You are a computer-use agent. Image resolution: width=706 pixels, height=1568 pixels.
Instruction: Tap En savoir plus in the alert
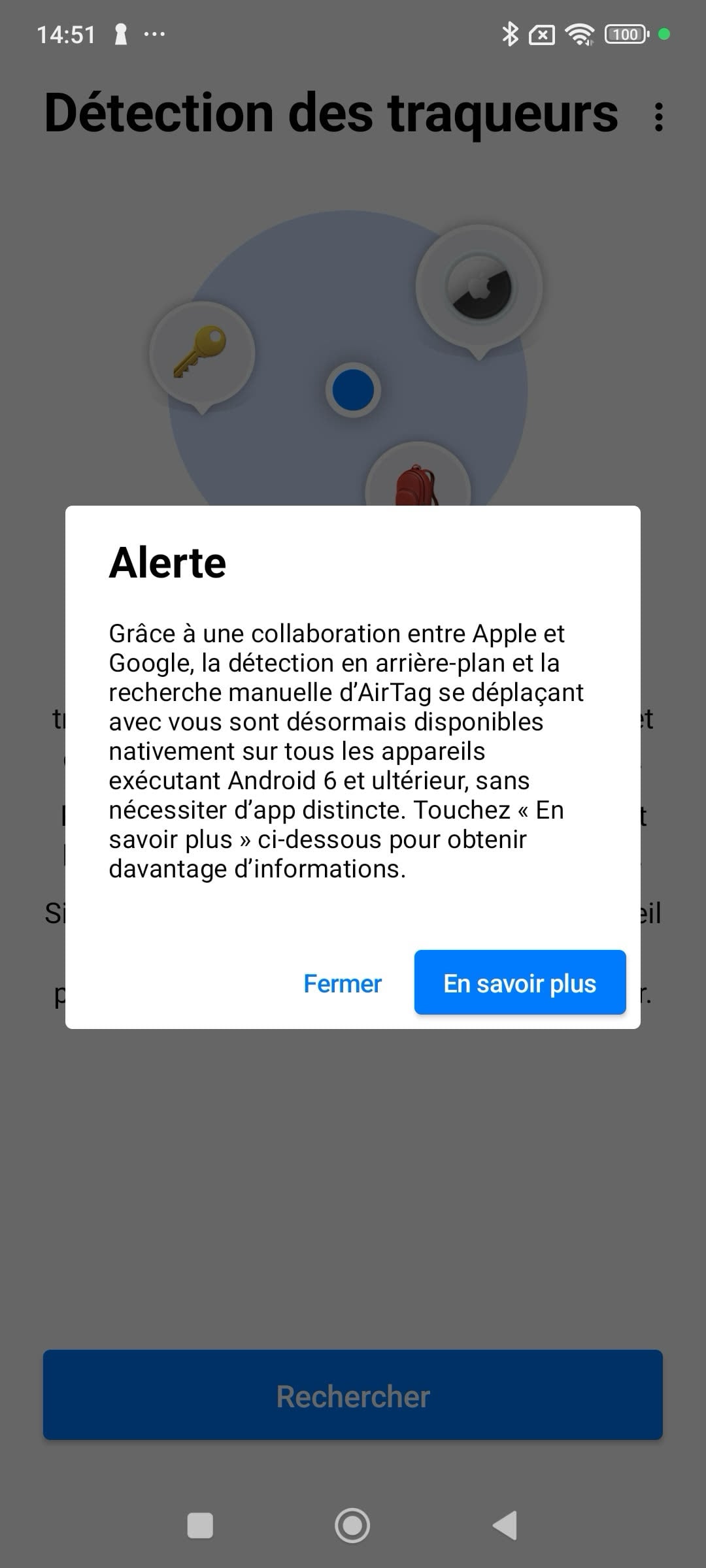click(x=520, y=983)
